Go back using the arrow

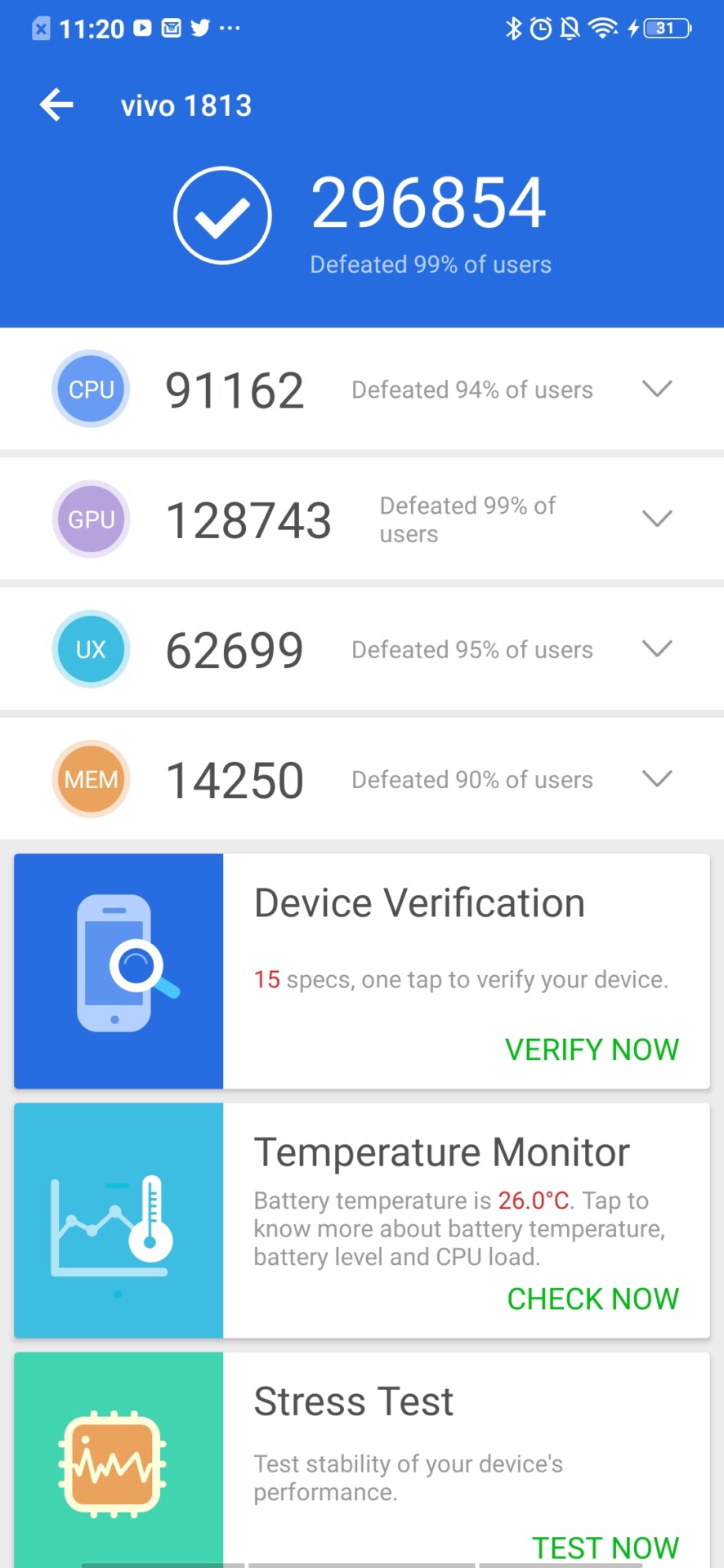[56, 105]
